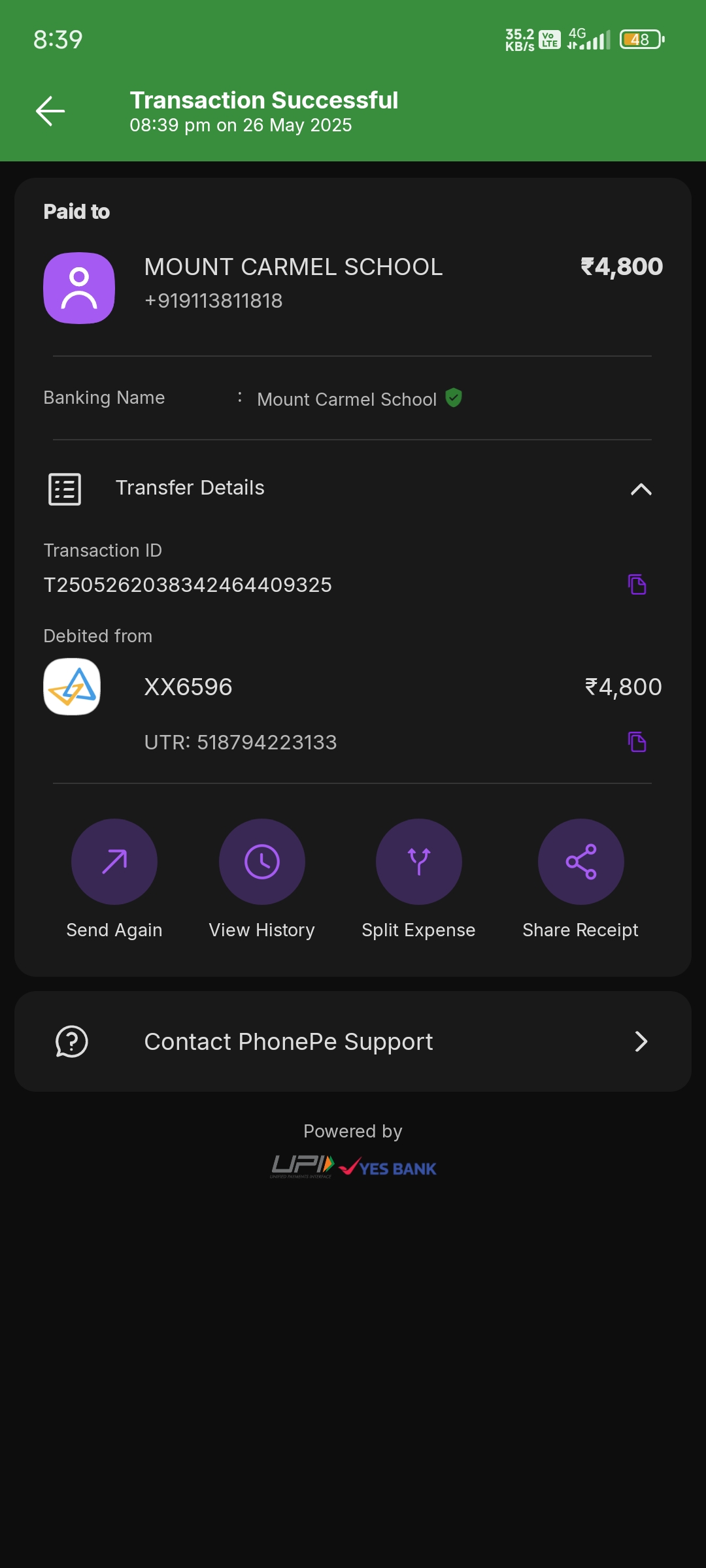Viewport: 706px width, 1568px height.
Task: Open Contact PhonePe Support
Action: coord(353,1041)
